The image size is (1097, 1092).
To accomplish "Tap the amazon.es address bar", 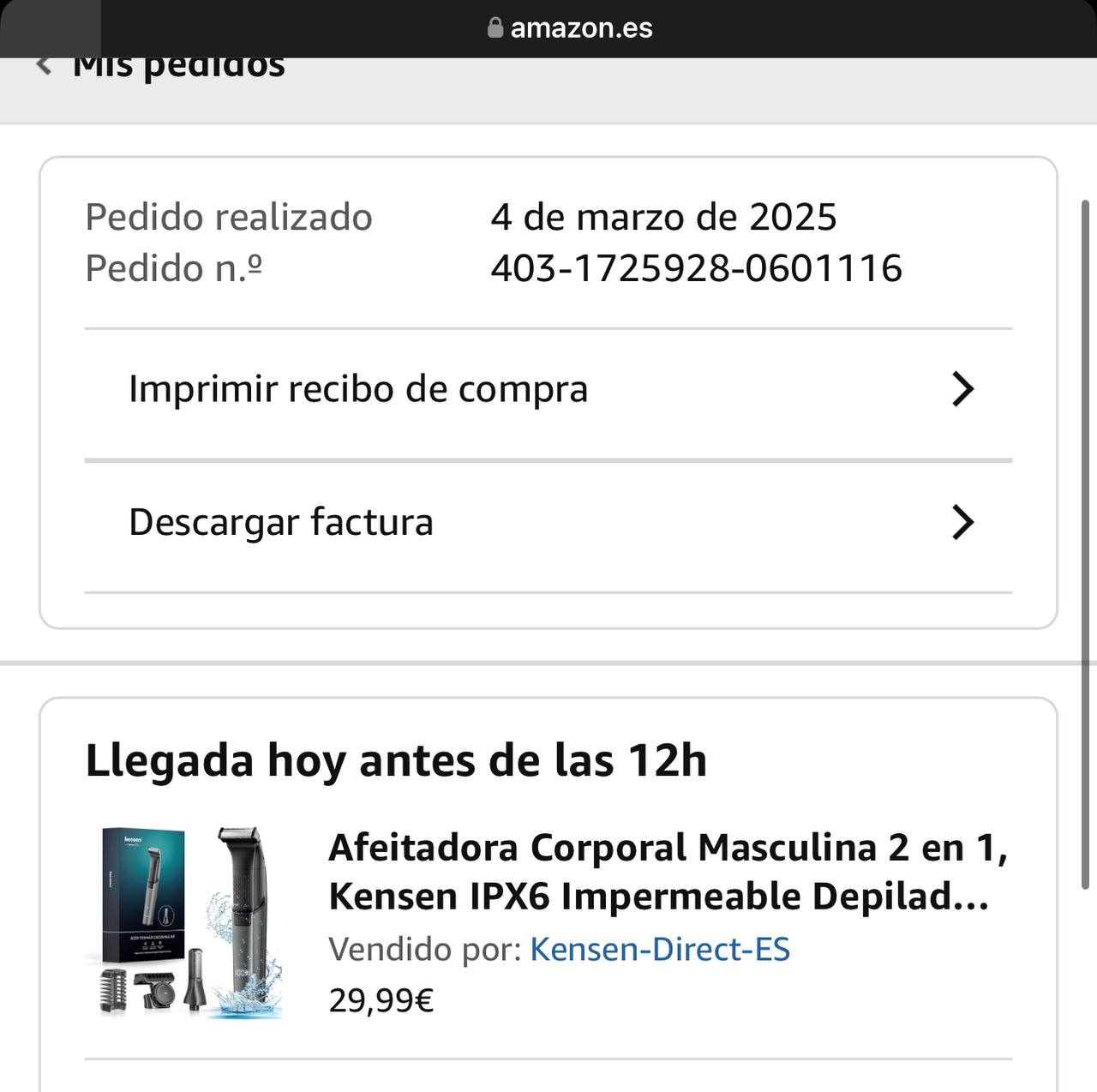I will 569,28.
